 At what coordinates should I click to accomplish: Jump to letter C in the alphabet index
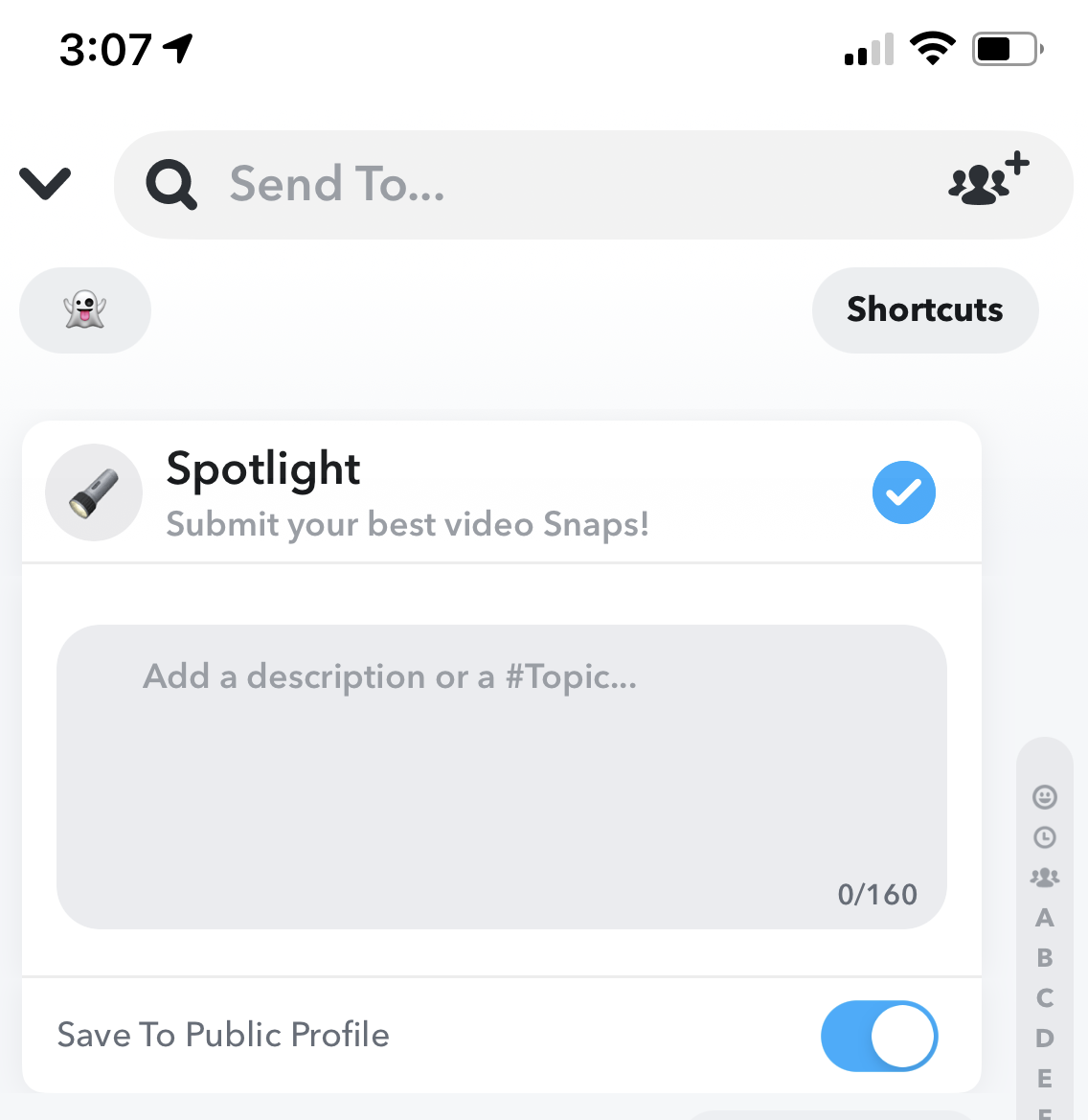coord(1043,997)
